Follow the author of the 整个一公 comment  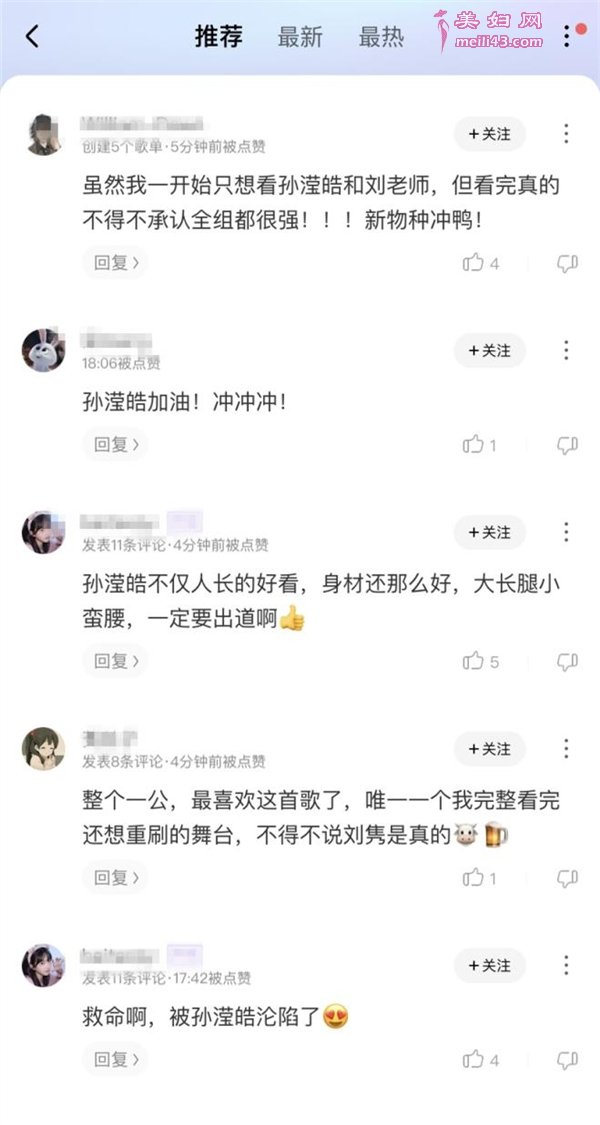(x=489, y=749)
